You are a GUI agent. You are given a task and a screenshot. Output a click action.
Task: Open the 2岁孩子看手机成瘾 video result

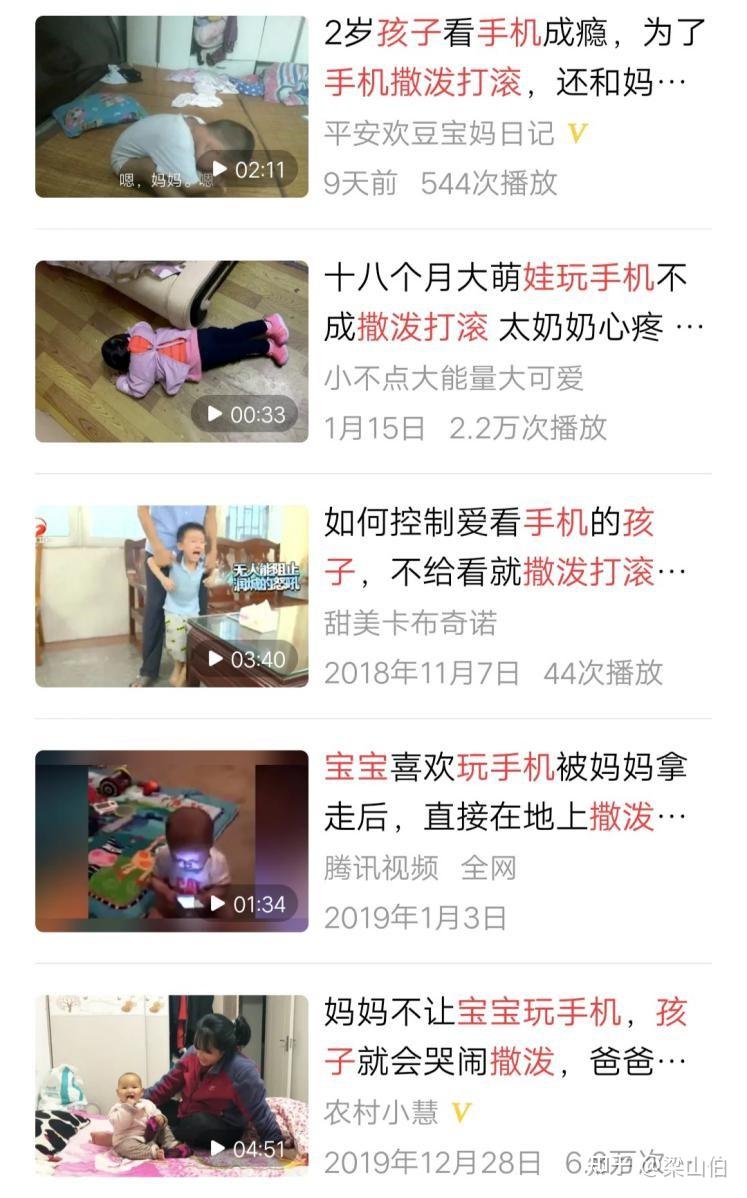[x=515, y=58]
